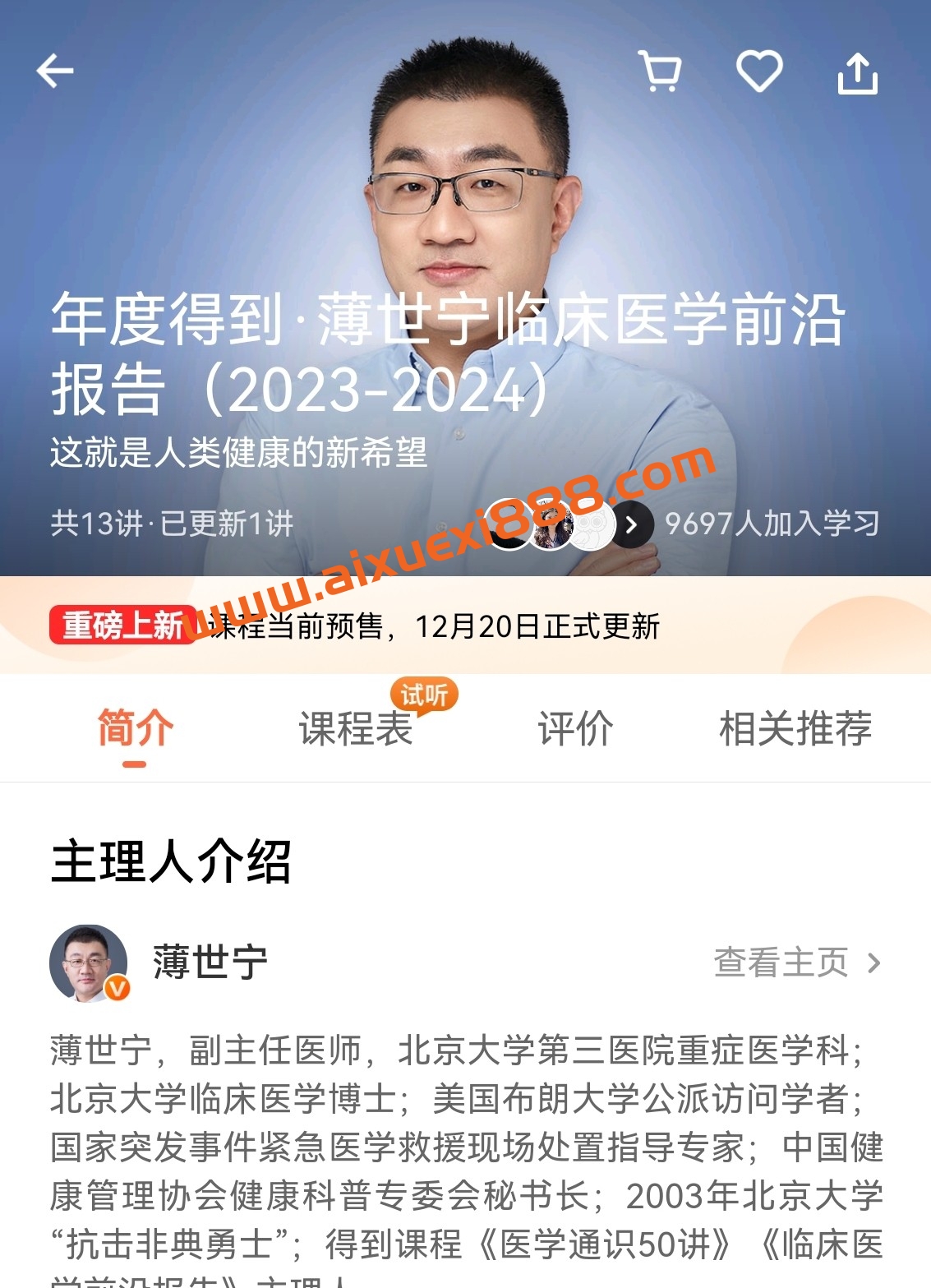Switch to the 评价 tab
The height and width of the screenshot is (1288, 931).
click(575, 728)
